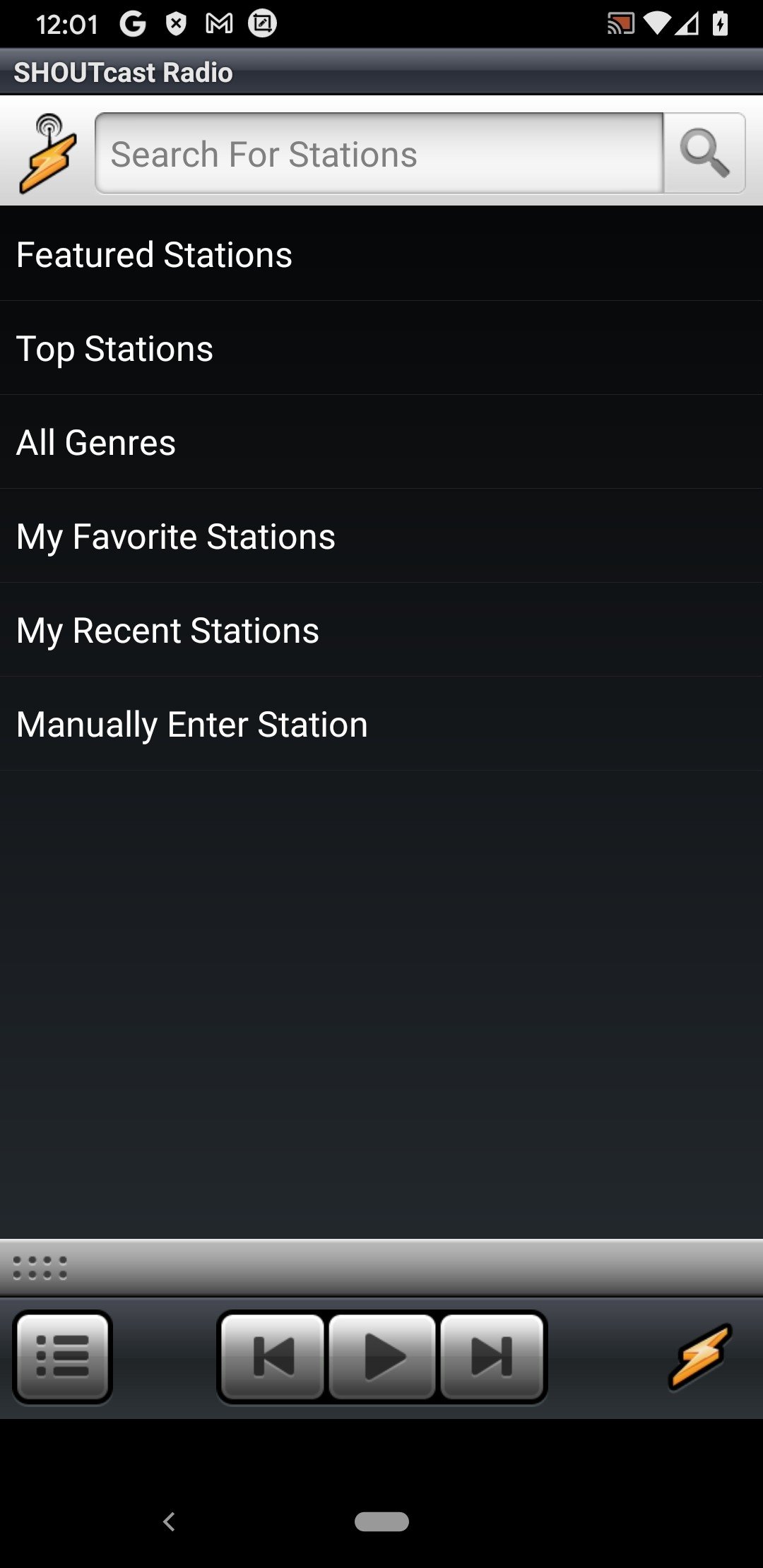The height and width of the screenshot is (1568, 763).
Task: Open the playlist list button
Action: tap(62, 1356)
